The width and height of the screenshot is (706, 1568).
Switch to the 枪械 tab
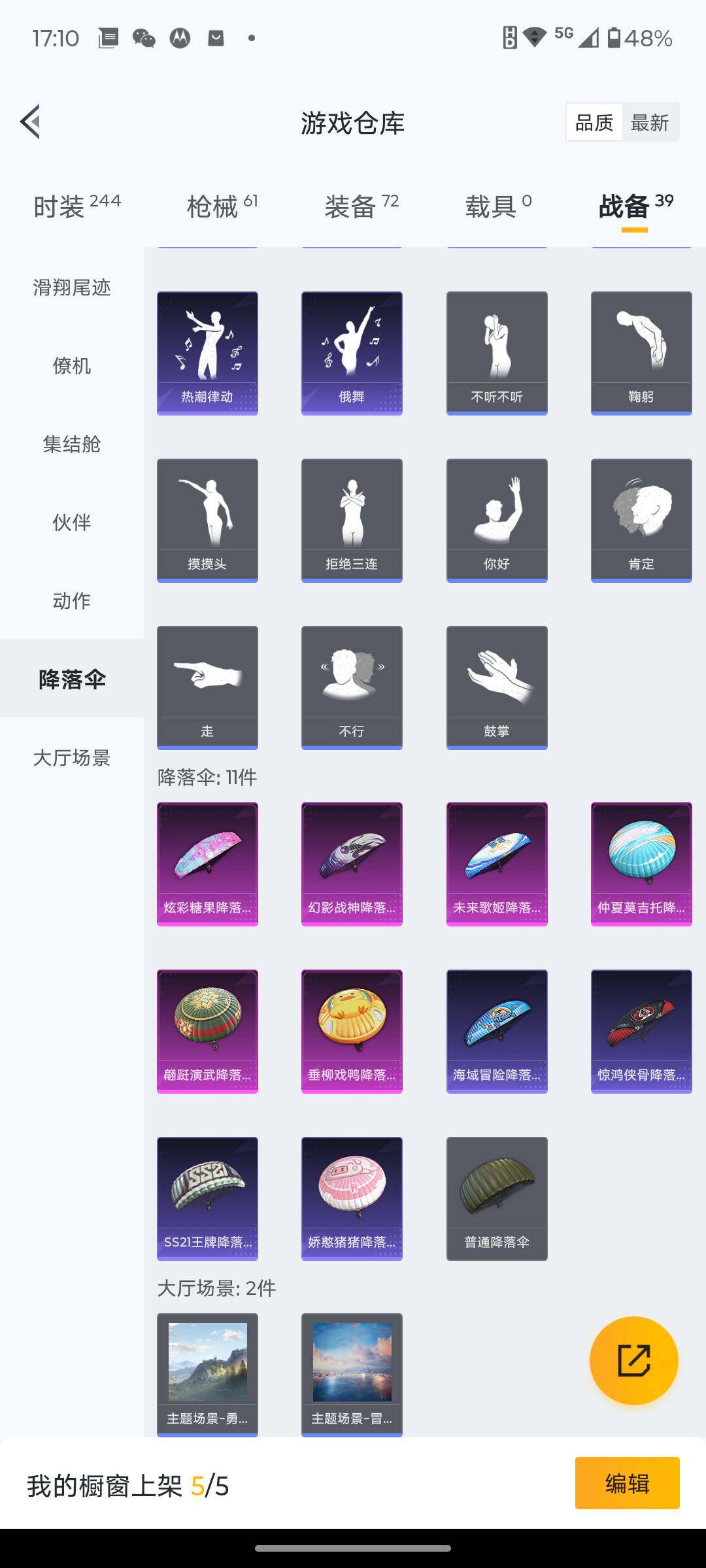(222, 206)
